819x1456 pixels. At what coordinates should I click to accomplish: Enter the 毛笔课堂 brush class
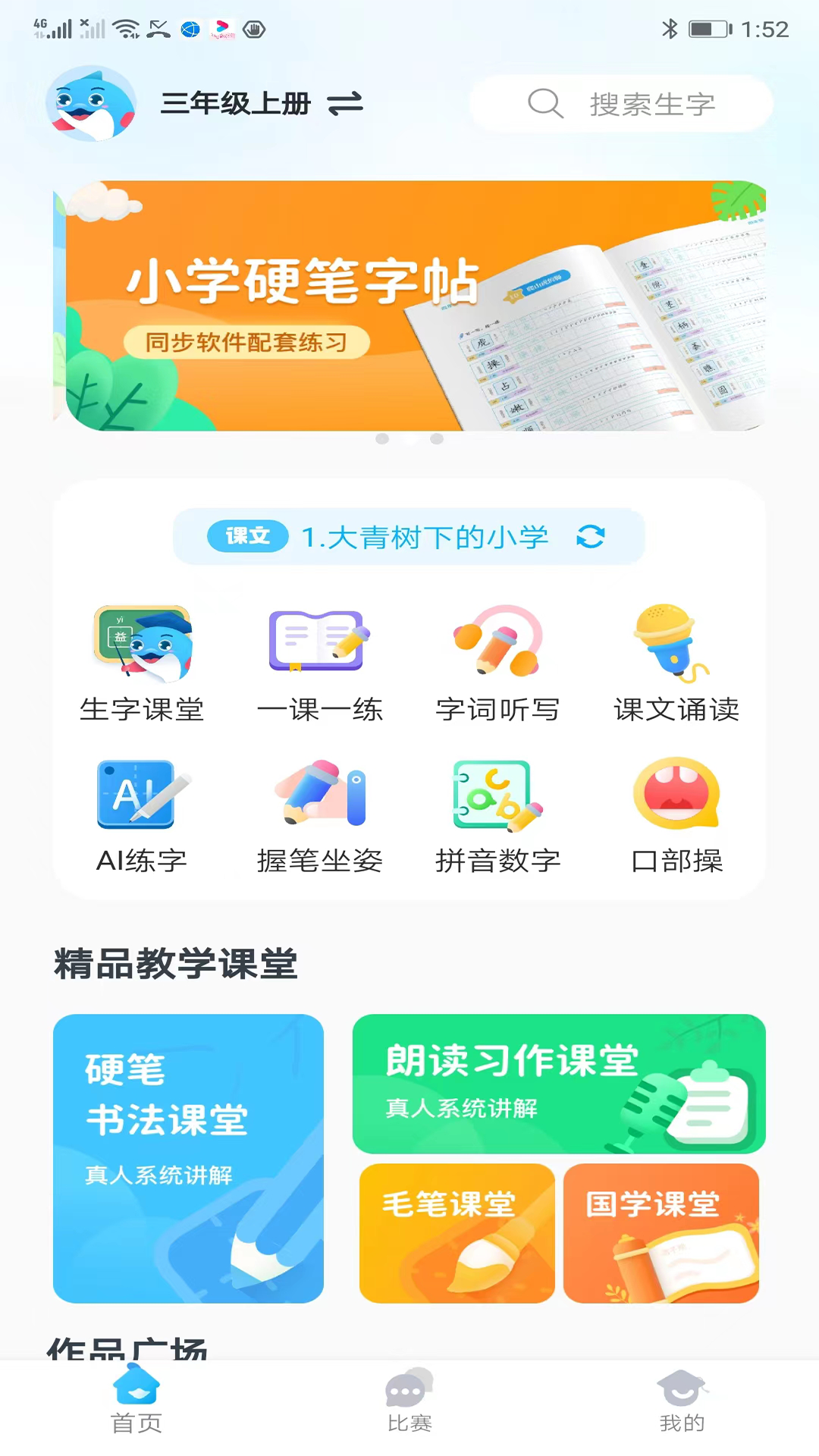pyautogui.click(x=456, y=1232)
